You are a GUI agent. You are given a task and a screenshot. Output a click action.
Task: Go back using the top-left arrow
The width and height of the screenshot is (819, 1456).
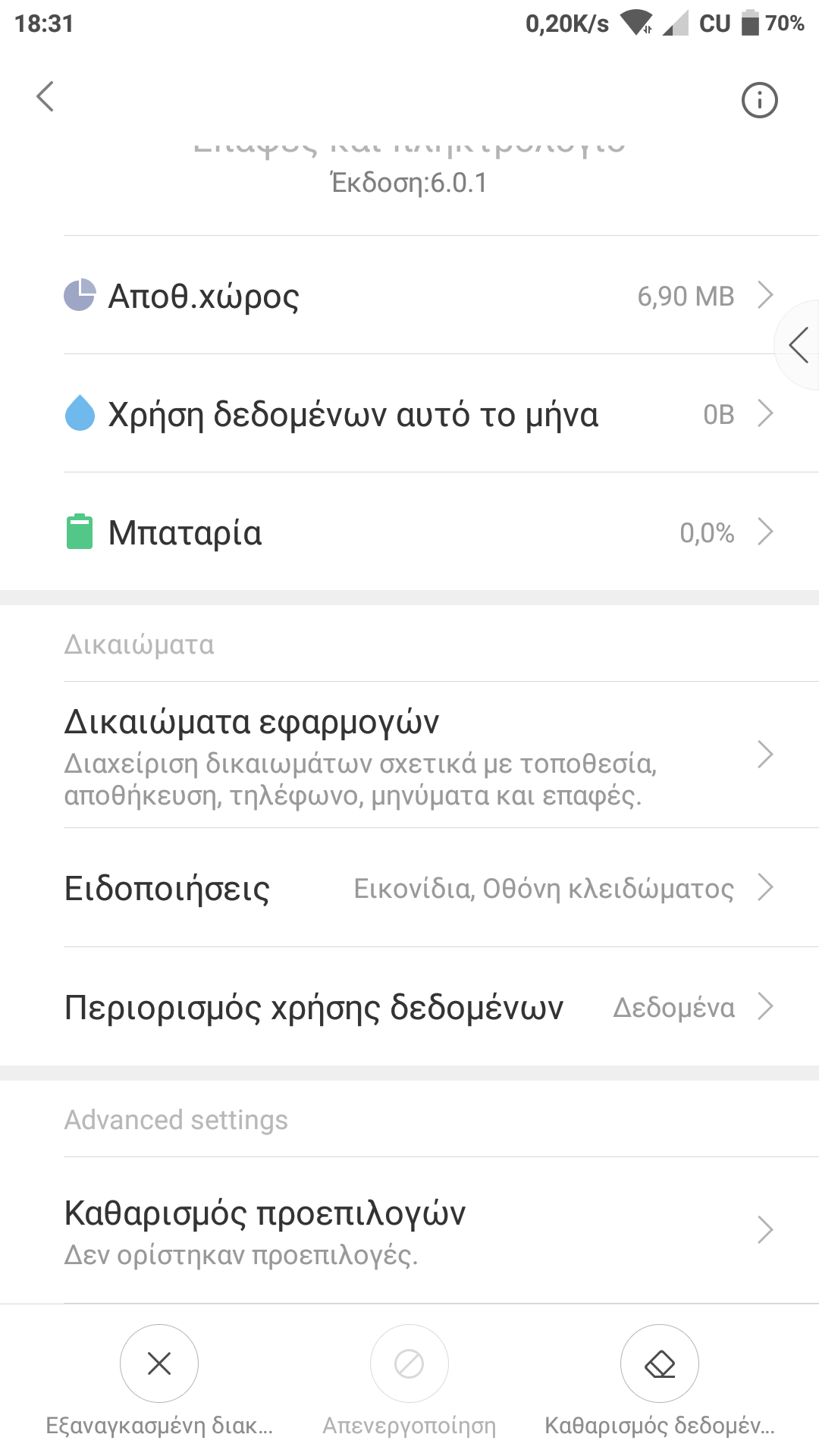(45, 97)
